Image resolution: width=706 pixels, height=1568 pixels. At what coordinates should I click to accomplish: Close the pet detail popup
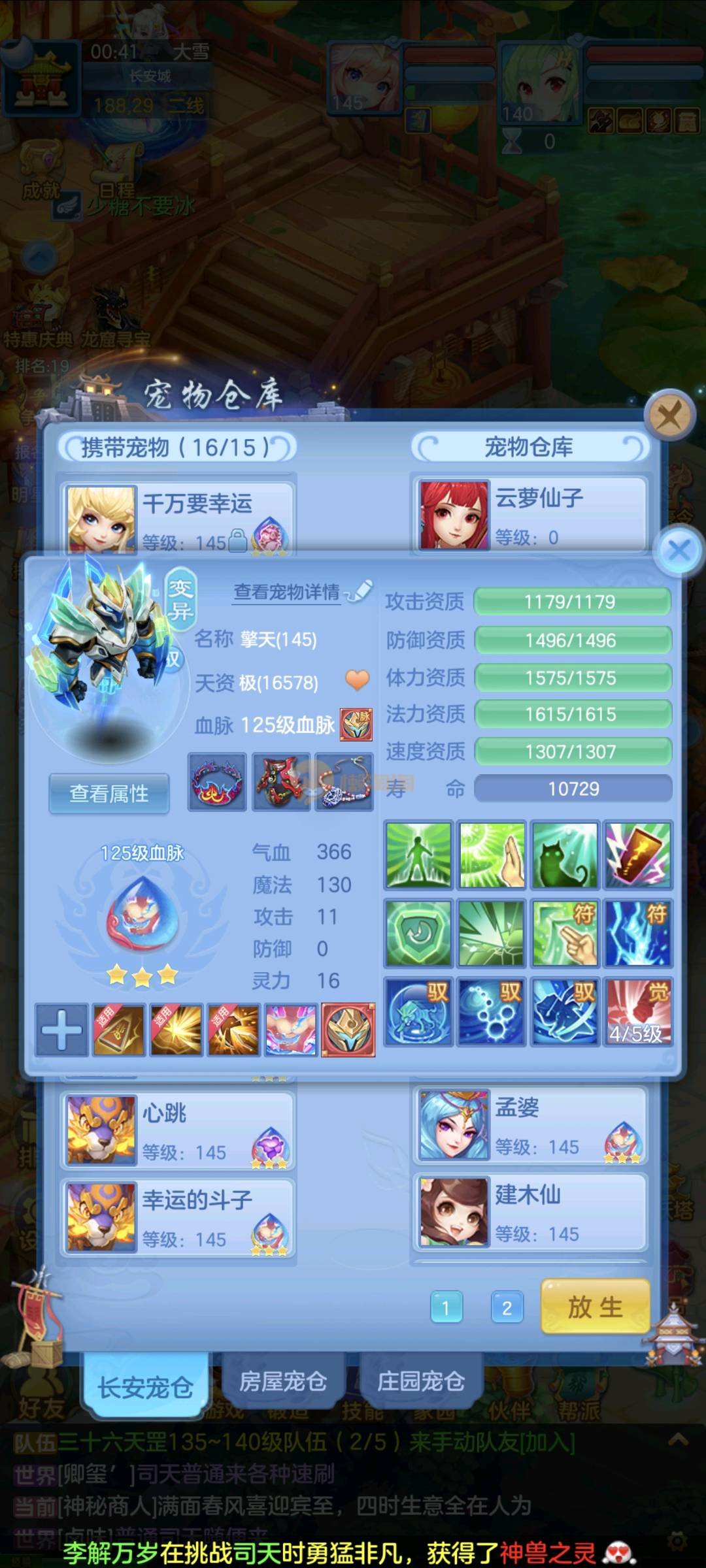tap(679, 550)
